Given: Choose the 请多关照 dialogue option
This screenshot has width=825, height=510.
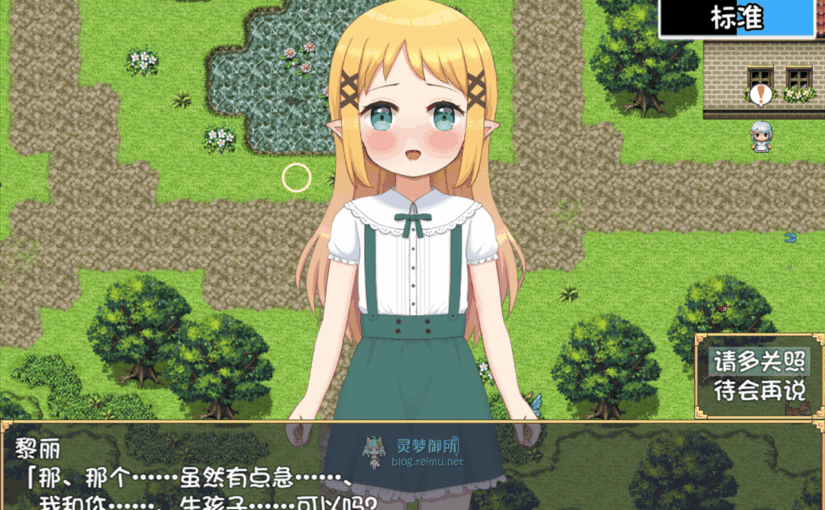Looking at the screenshot, I should pos(759,360).
